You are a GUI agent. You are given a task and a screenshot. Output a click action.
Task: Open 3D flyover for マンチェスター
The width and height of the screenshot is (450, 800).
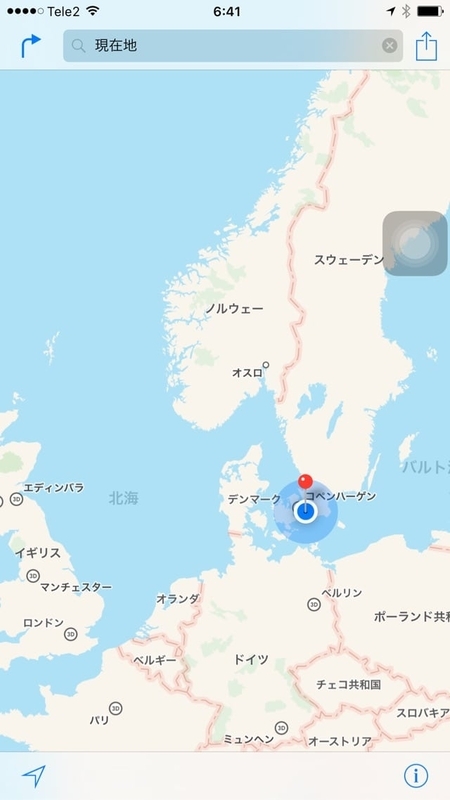pos(33,576)
